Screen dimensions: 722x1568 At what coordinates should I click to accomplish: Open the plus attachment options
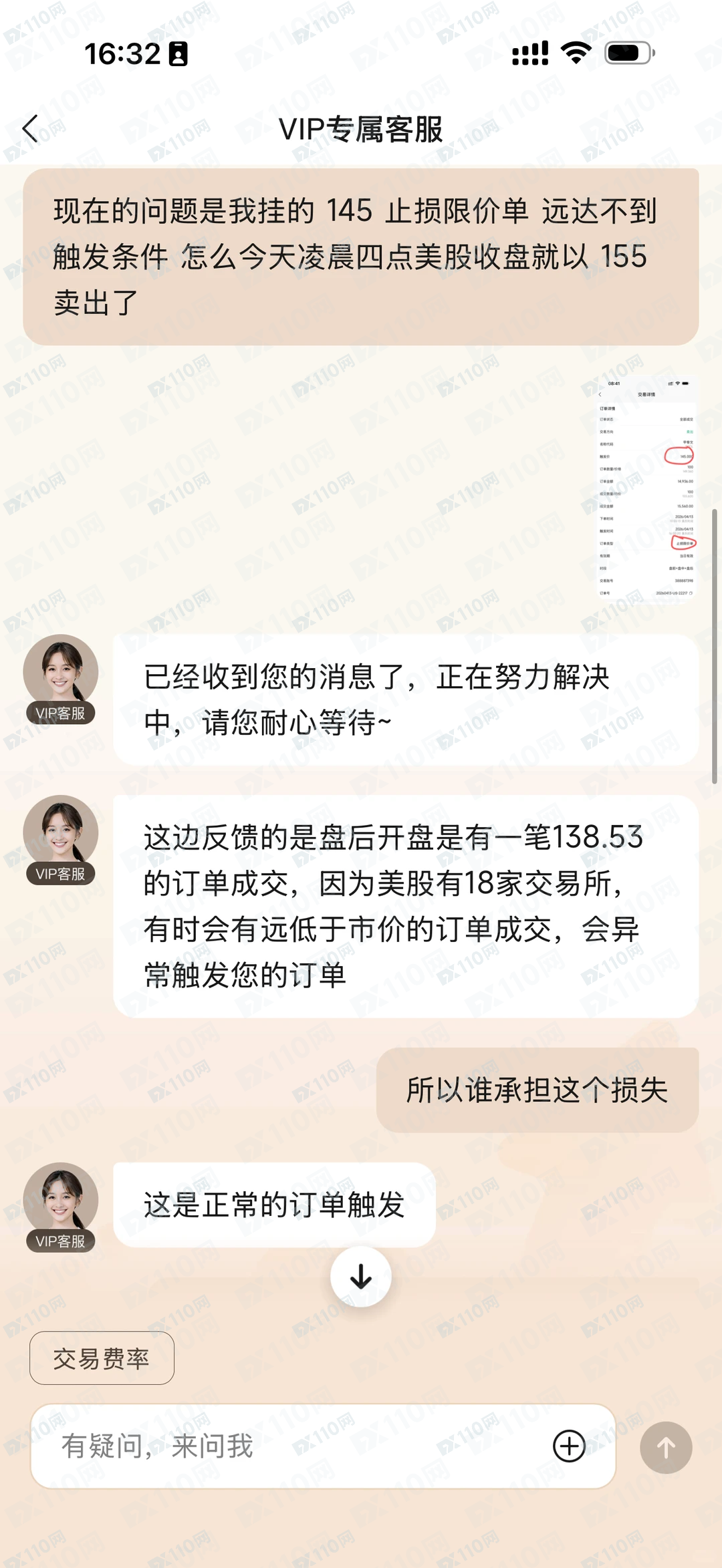coord(569,1446)
